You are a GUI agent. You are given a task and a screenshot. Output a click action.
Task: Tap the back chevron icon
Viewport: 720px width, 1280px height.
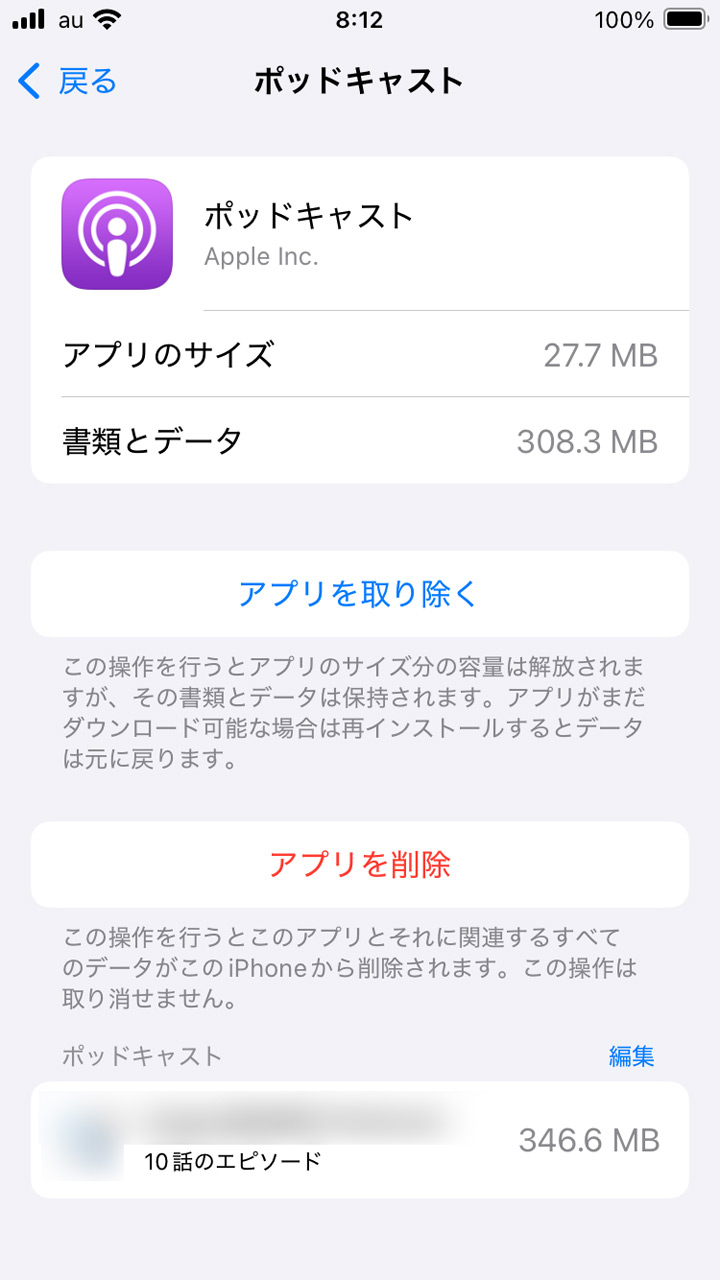(x=28, y=81)
